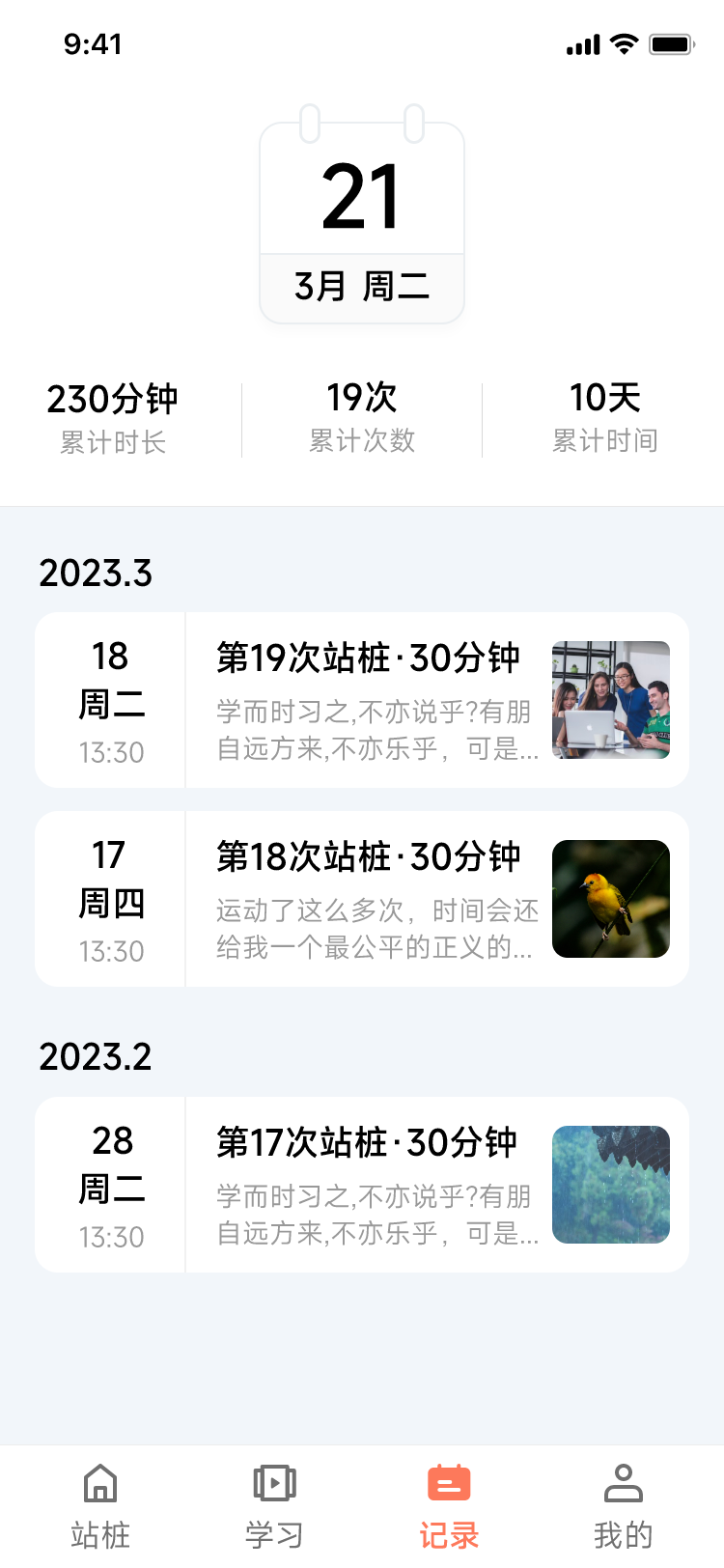The image size is (724, 1568).
Task: Click the rainy umbrella thumbnail image
Action: point(610,1184)
